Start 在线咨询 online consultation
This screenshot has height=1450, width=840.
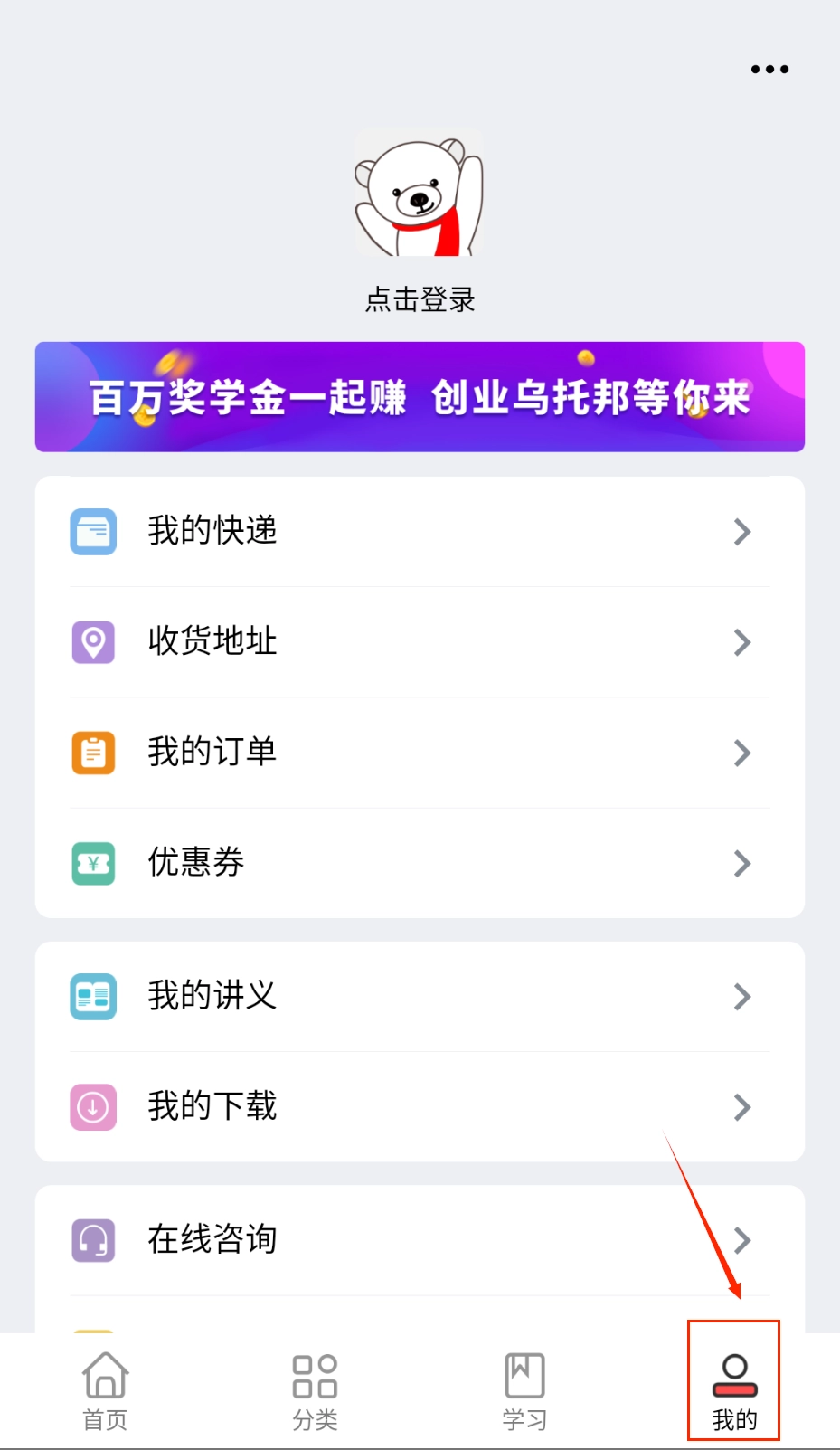tap(420, 1239)
